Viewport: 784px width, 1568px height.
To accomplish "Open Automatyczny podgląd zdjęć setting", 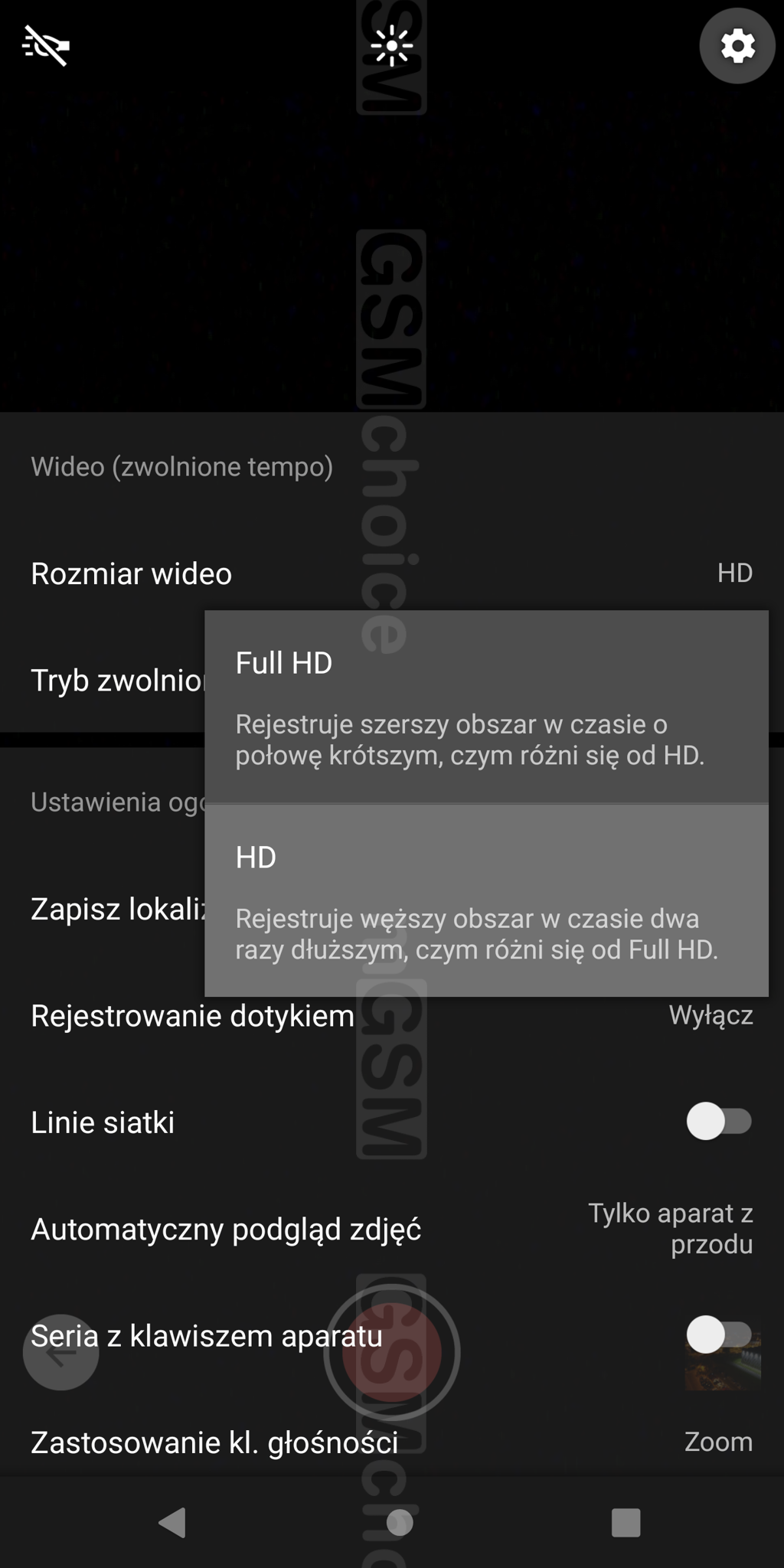I will [x=392, y=1229].
